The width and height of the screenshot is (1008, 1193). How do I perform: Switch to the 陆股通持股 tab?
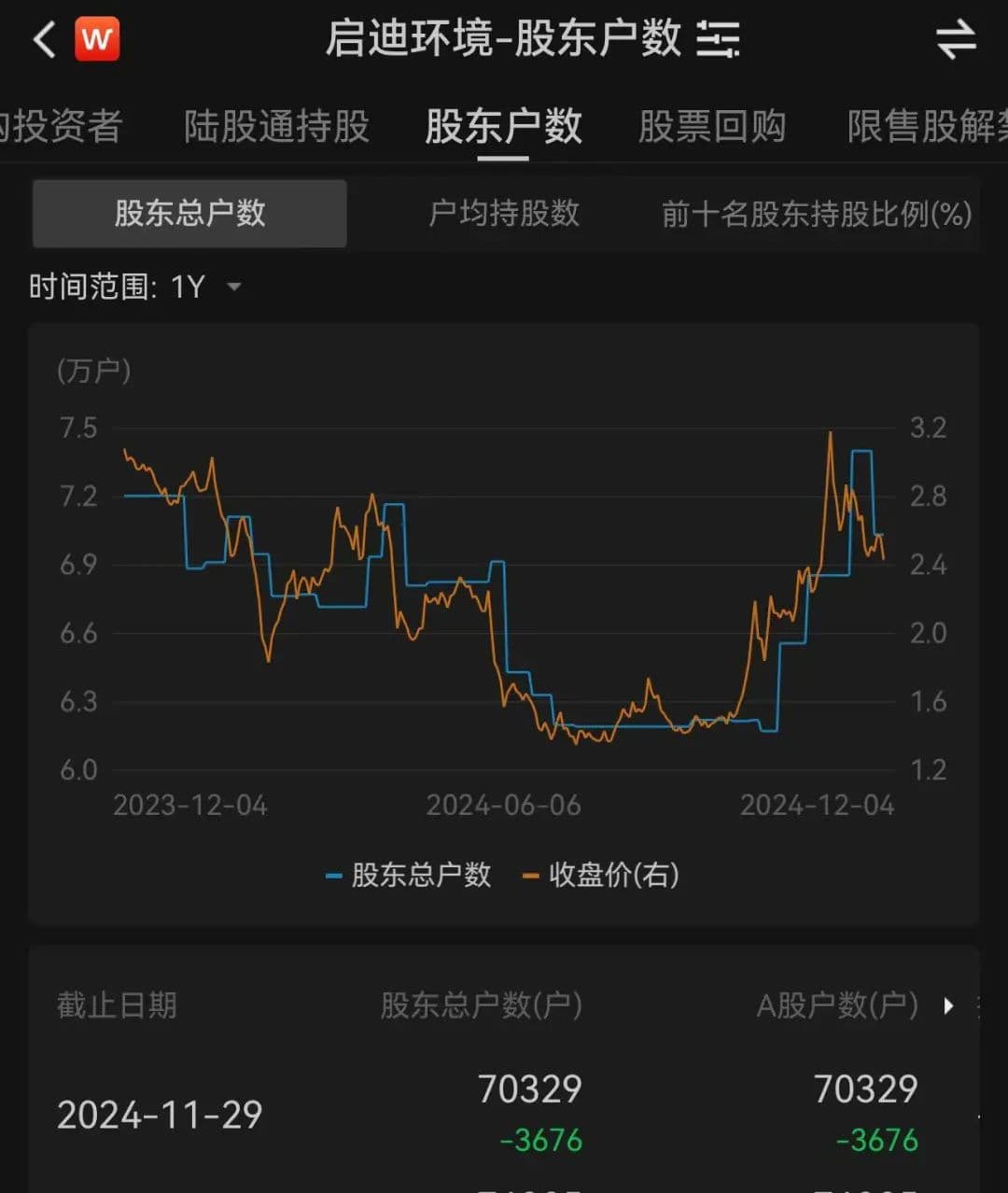click(276, 127)
